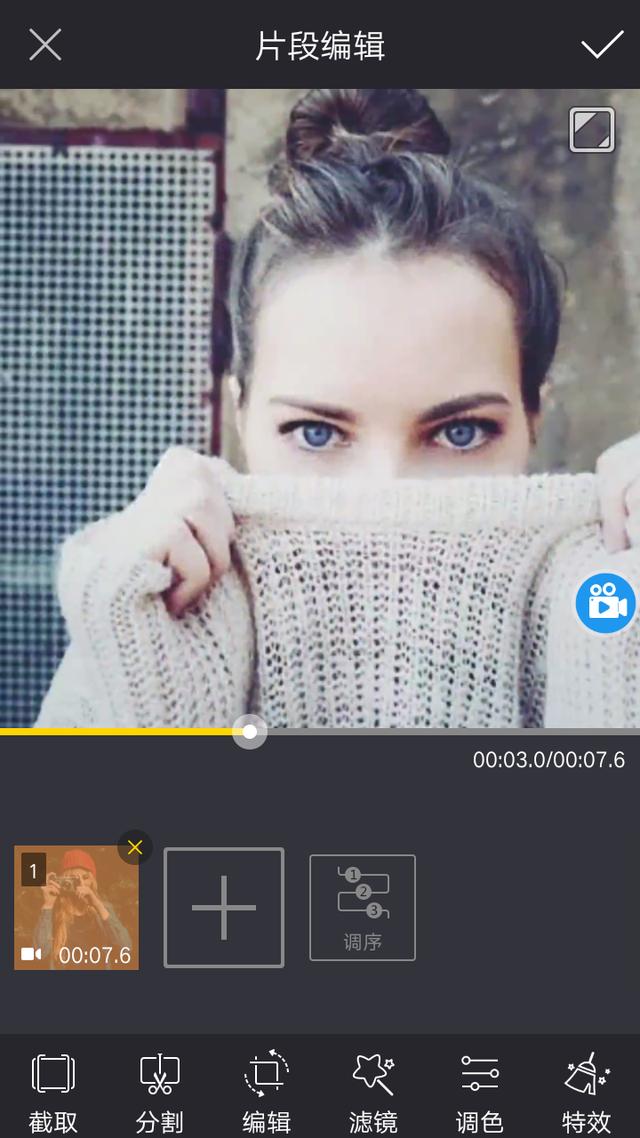Confirm edits with the checkmark
640x1138 pixels.
(x=602, y=44)
